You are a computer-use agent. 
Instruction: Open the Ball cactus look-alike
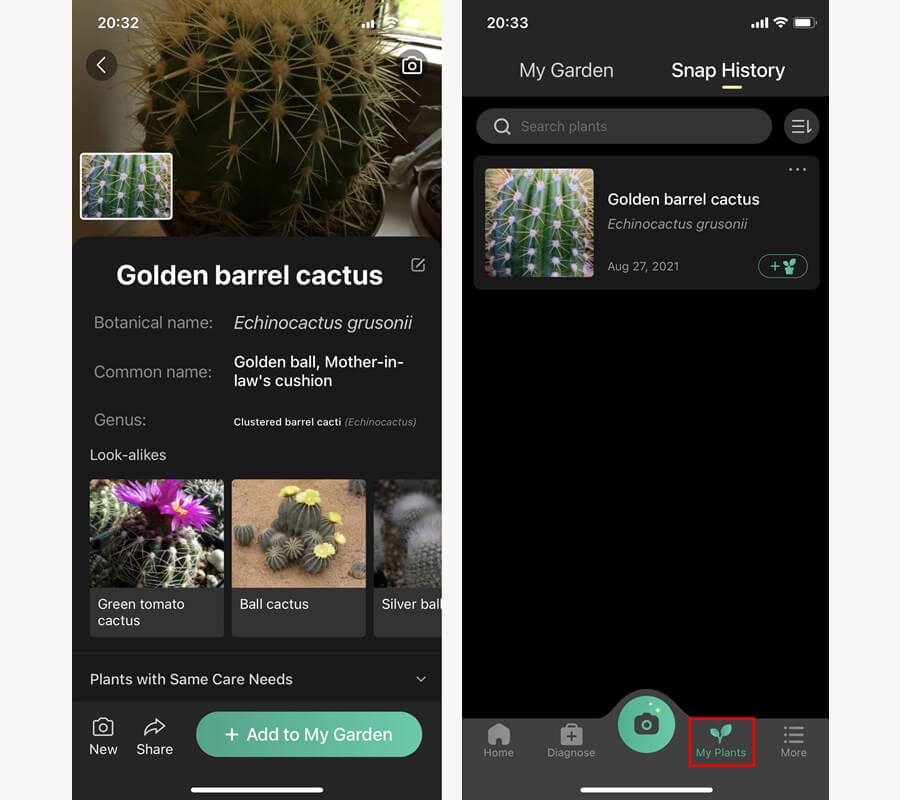298,557
